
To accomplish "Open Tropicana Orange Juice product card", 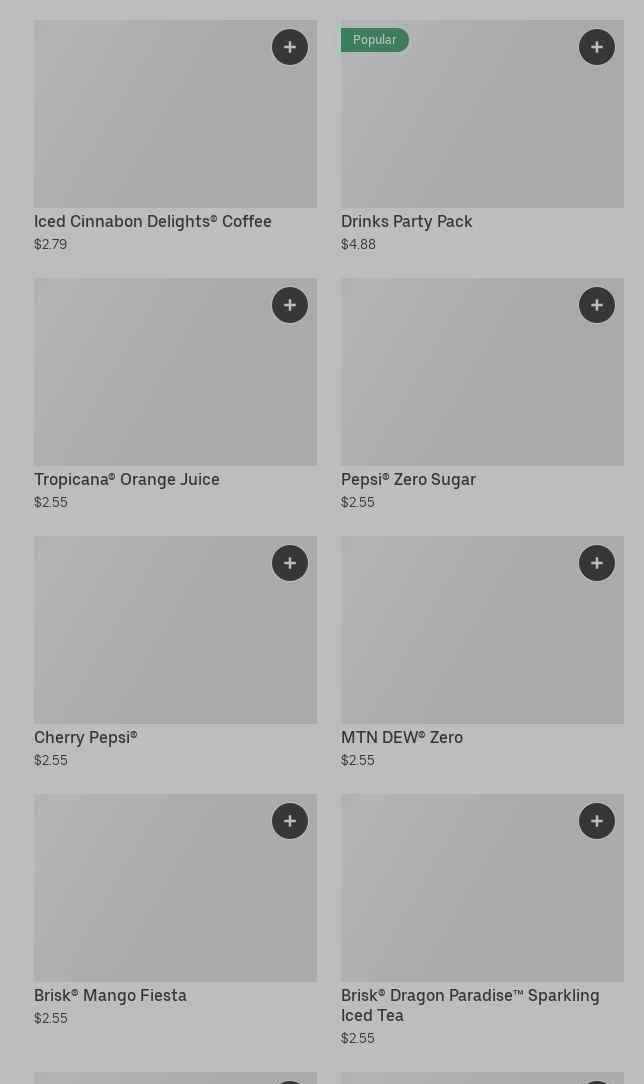I will pos(127,479).
